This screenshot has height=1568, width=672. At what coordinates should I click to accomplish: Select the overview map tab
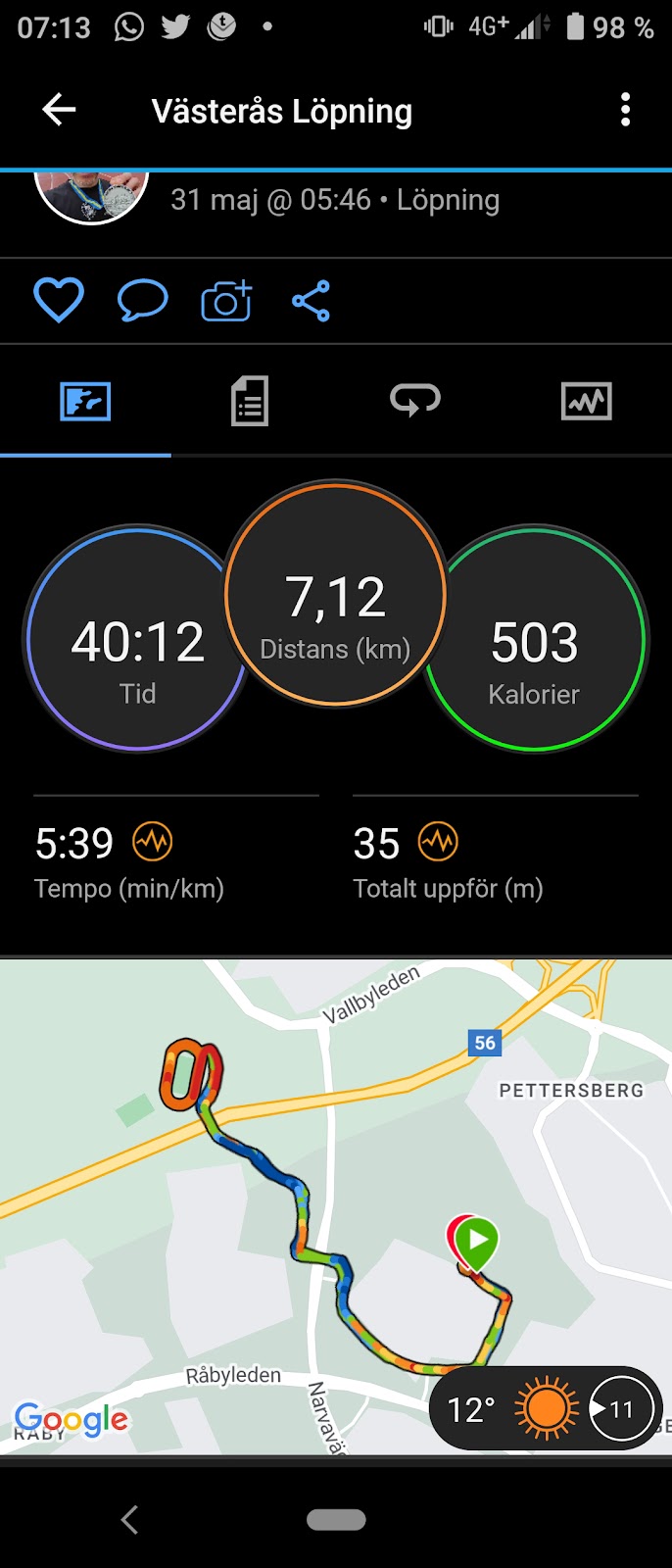point(85,401)
